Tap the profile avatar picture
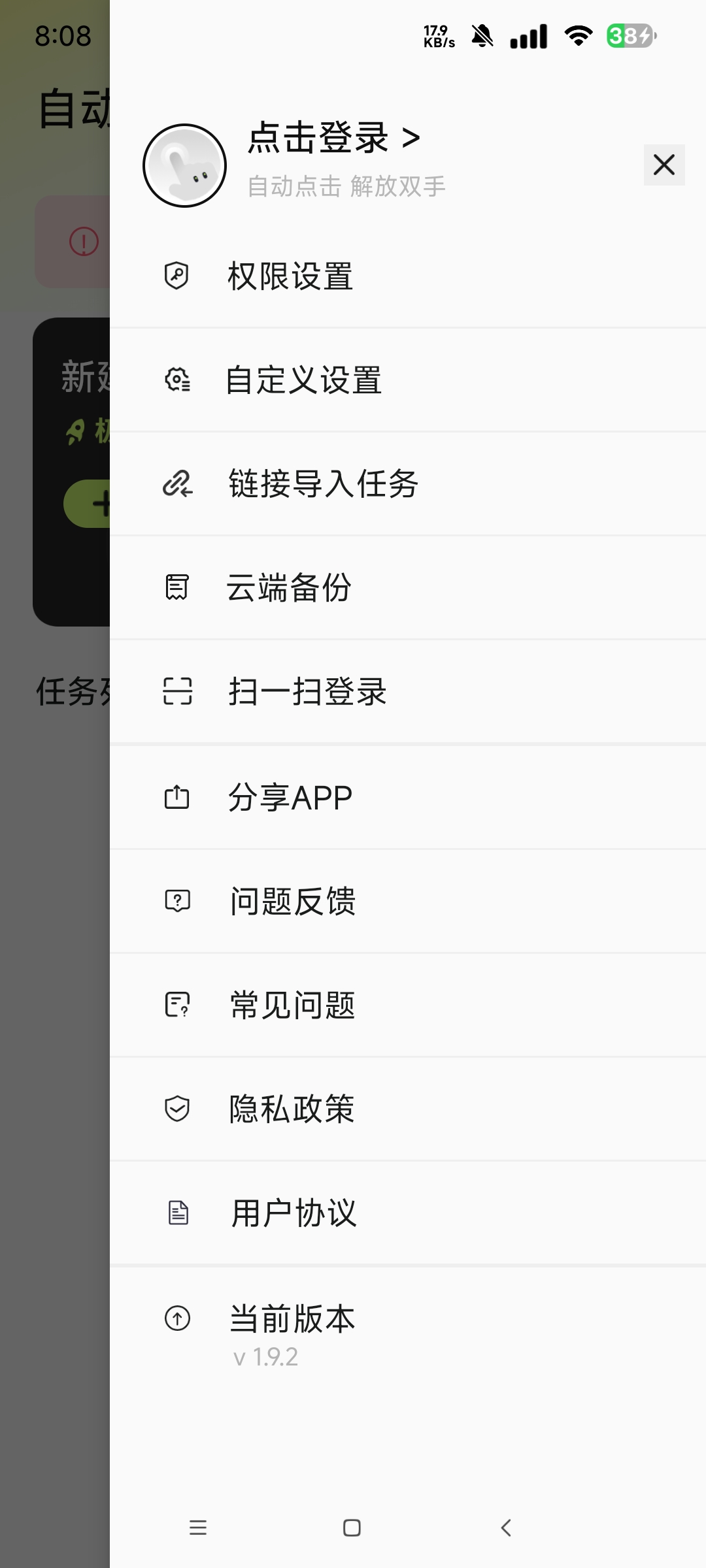The width and height of the screenshot is (706, 1568). pos(184,165)
